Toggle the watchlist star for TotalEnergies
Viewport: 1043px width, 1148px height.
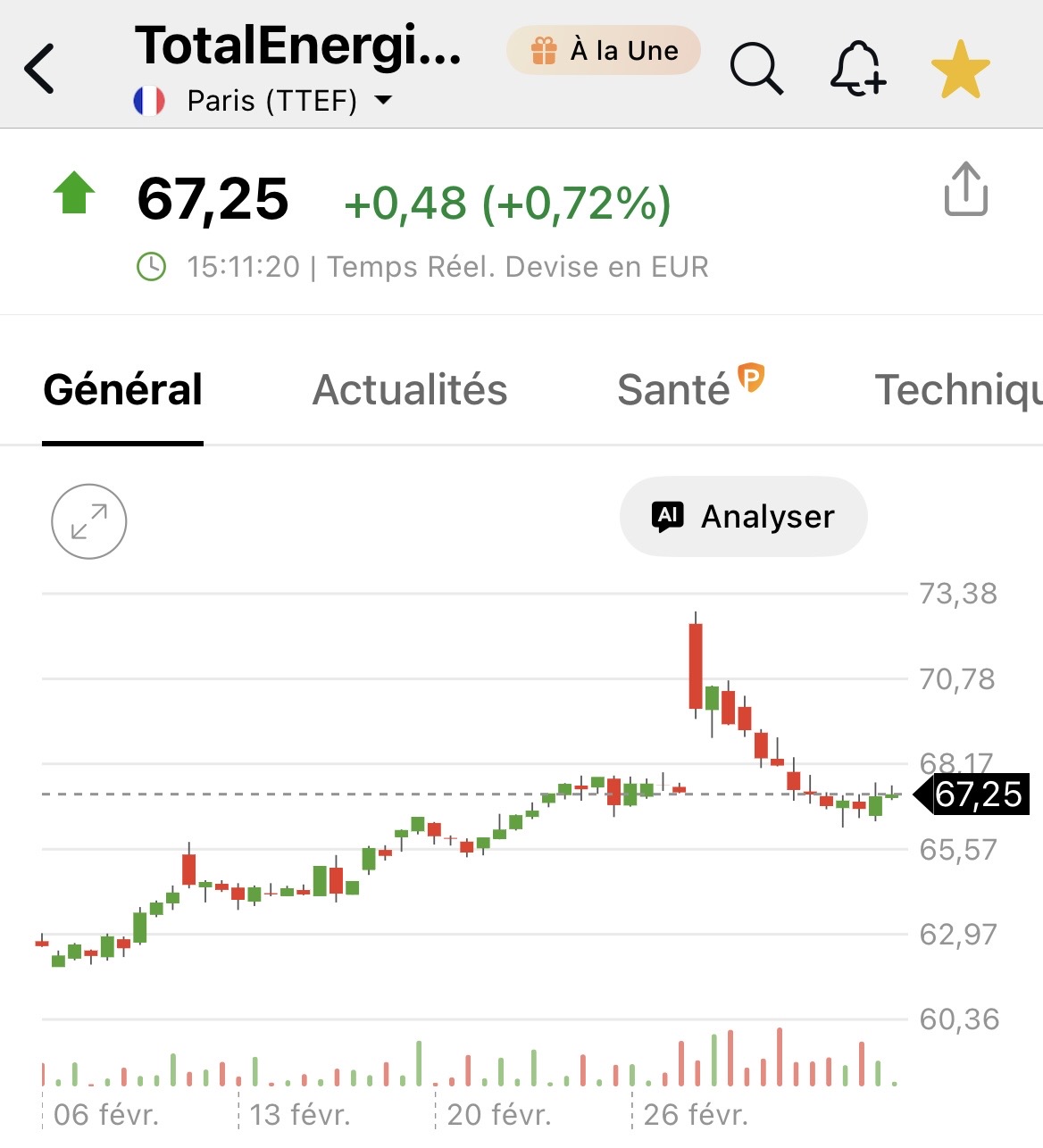tap(960, 69)
